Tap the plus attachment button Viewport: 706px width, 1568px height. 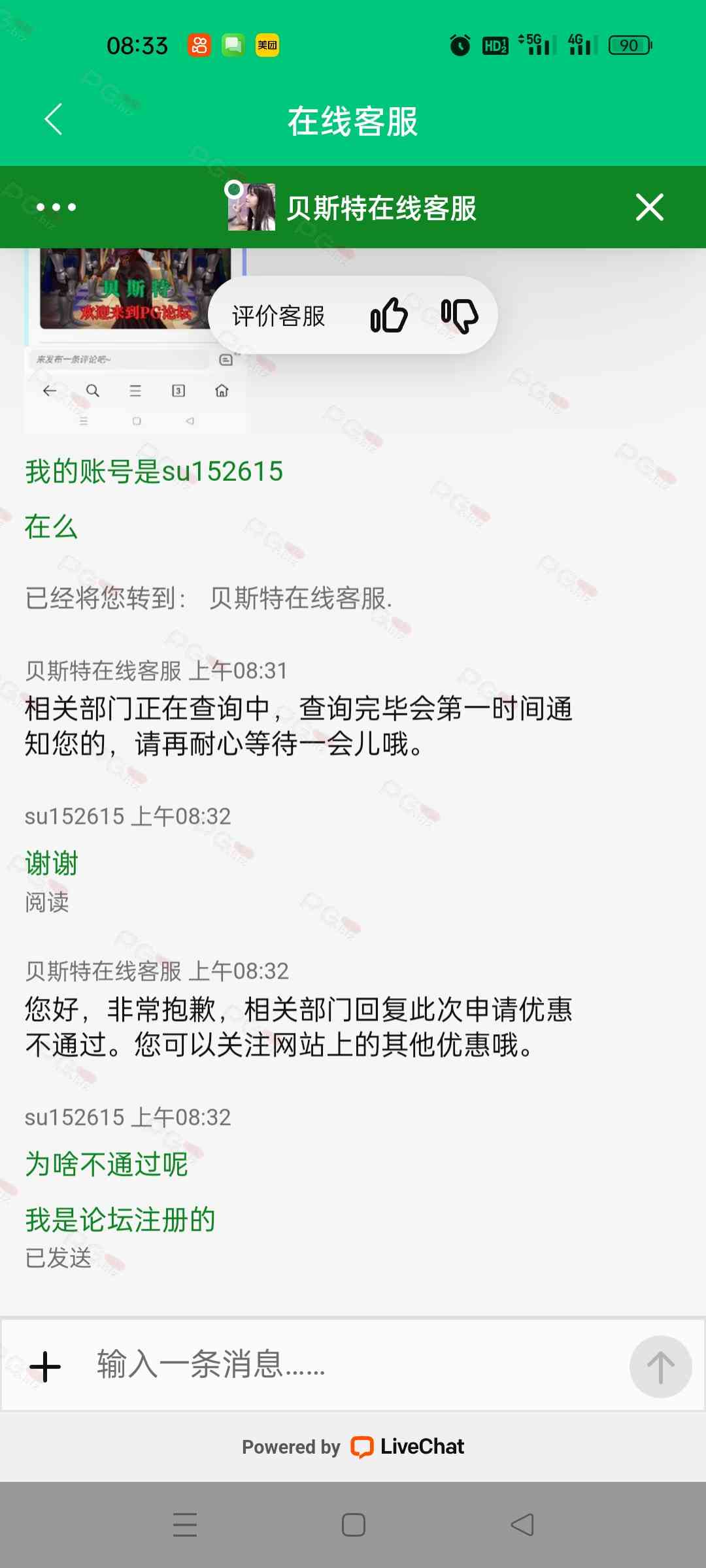tap(45, 1367)
